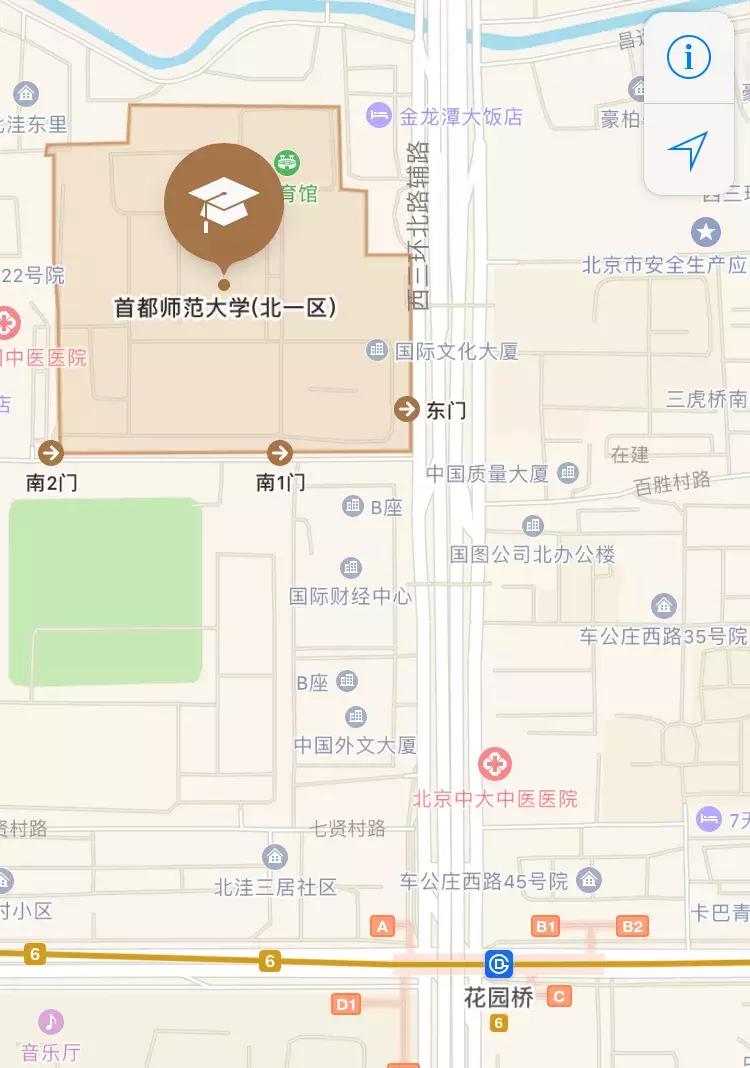Select the exit B1 badge near 花园桥

[546, 926]
